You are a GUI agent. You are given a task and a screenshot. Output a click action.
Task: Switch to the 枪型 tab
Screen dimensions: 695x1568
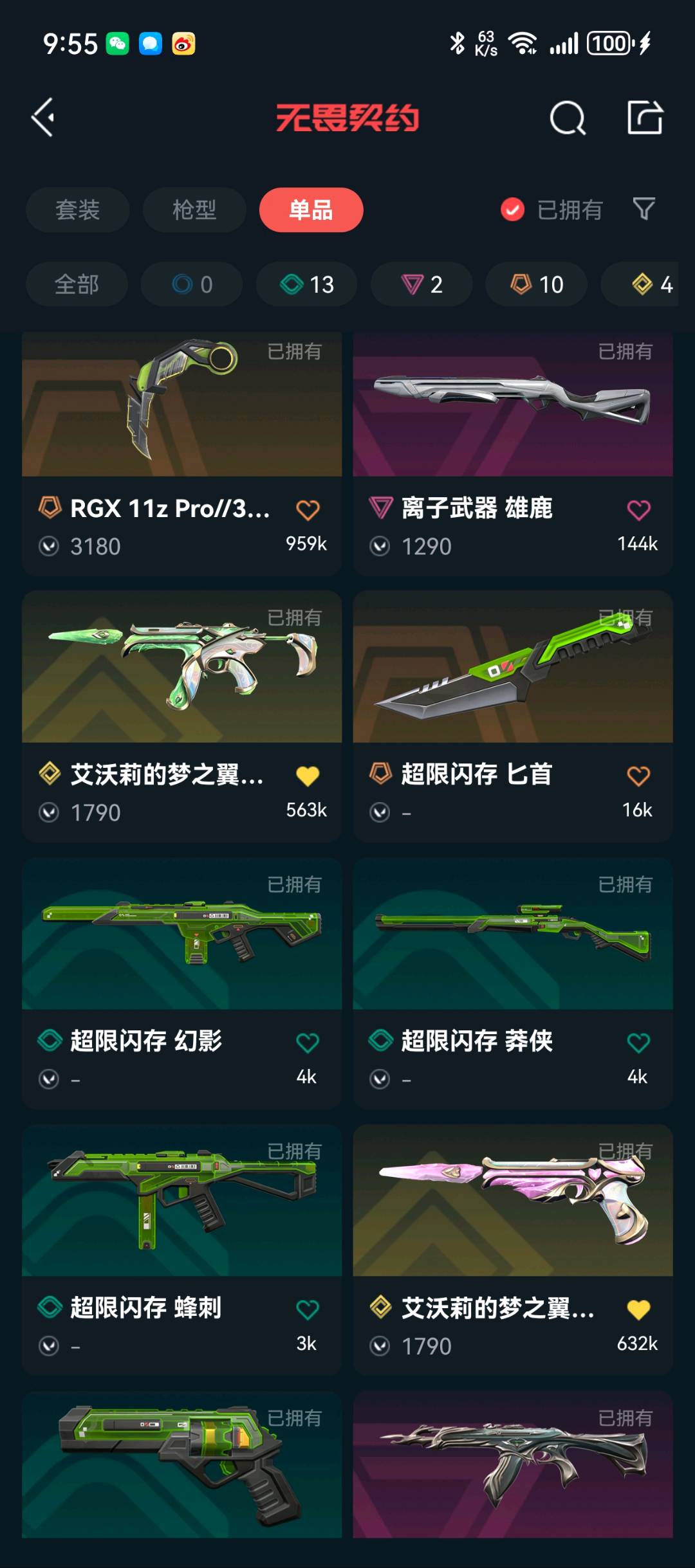(194, 210)
